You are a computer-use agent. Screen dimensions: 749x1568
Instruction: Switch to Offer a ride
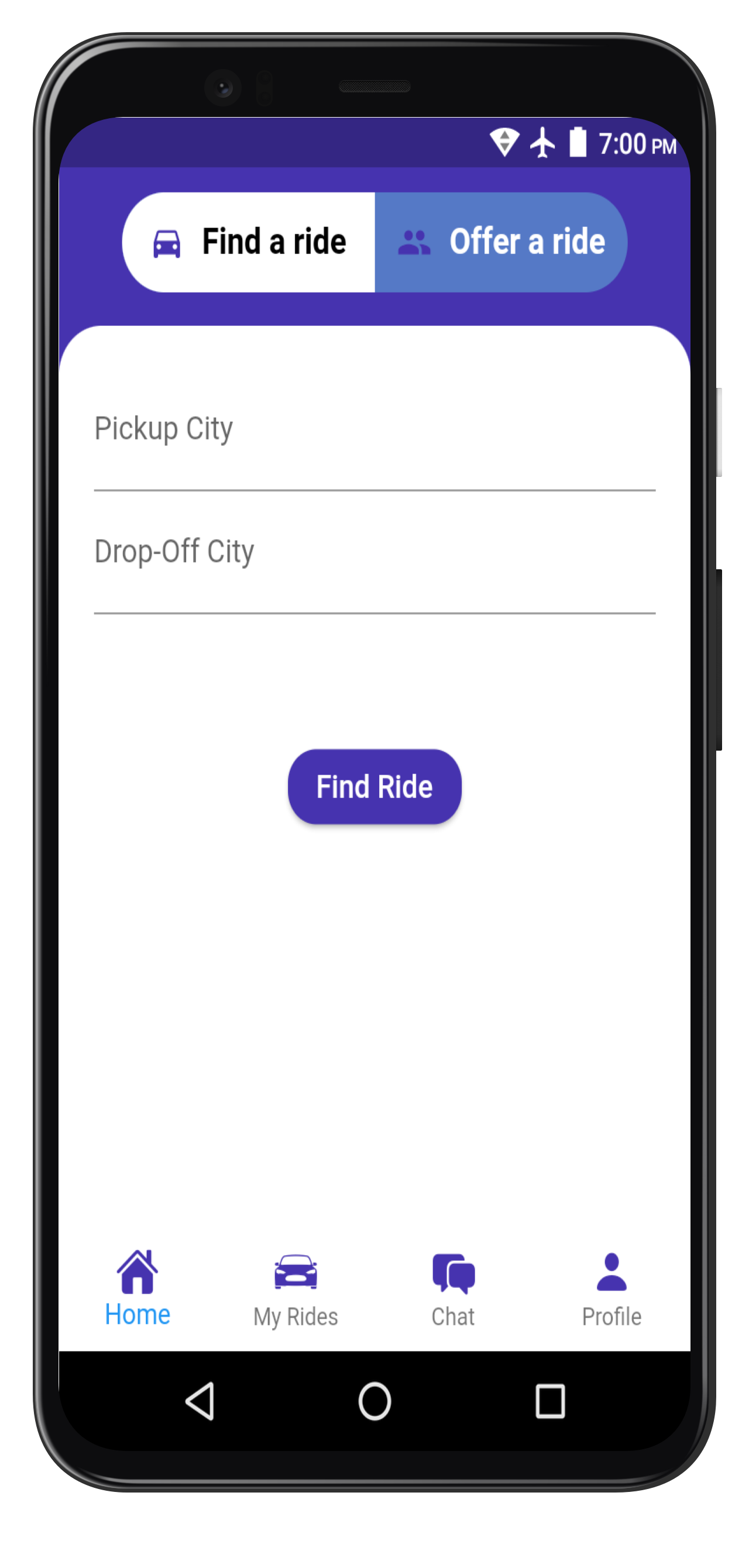coord(500,242)
